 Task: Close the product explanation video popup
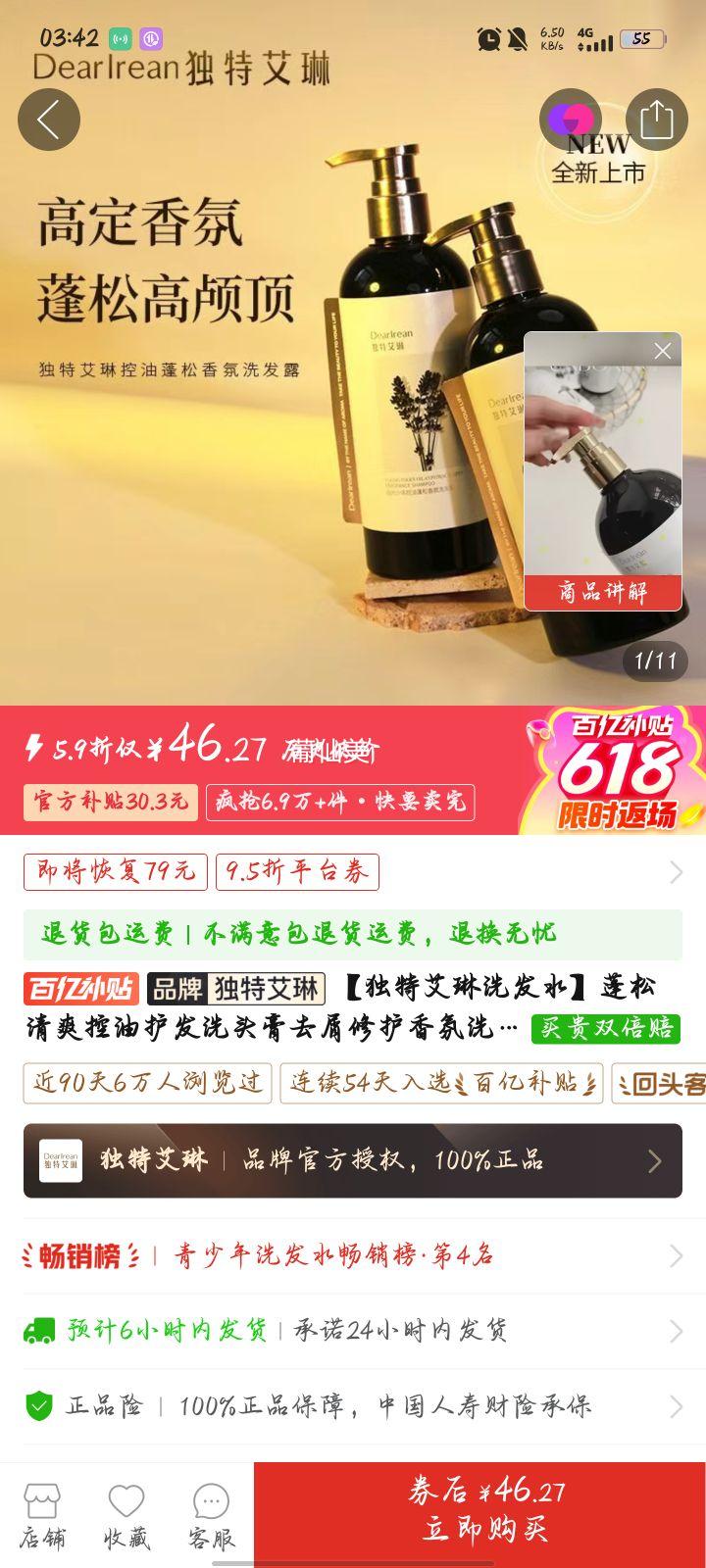point(663,351)
